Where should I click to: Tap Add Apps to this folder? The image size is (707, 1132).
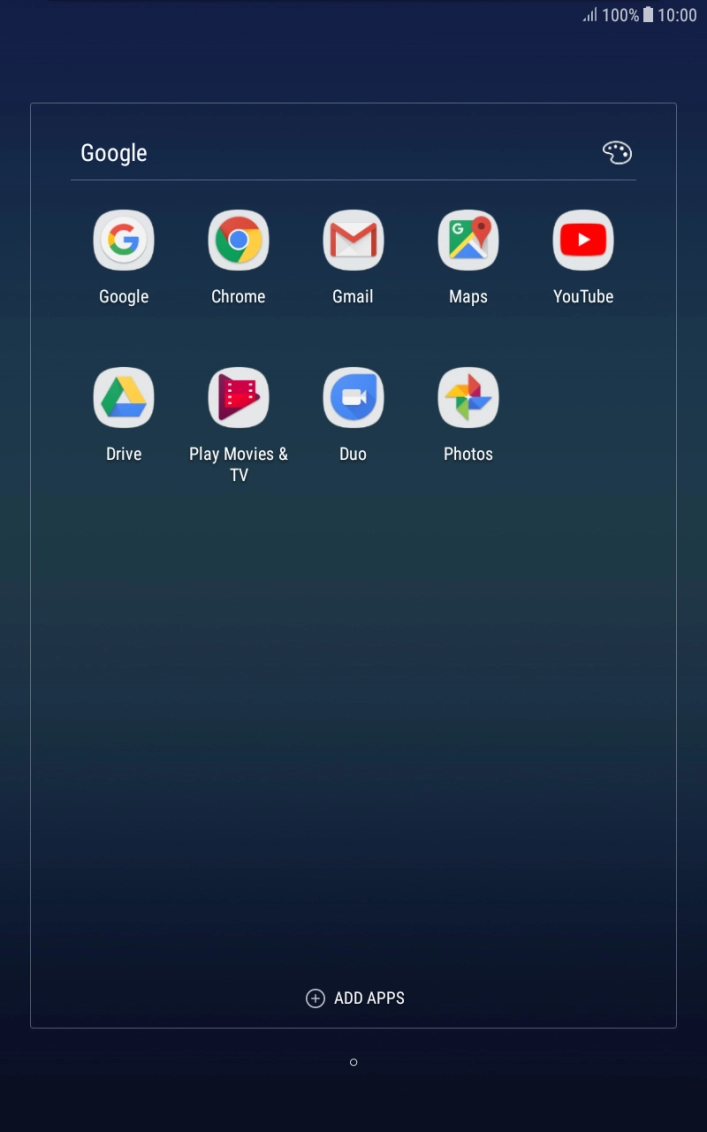(x=355, y=998)
